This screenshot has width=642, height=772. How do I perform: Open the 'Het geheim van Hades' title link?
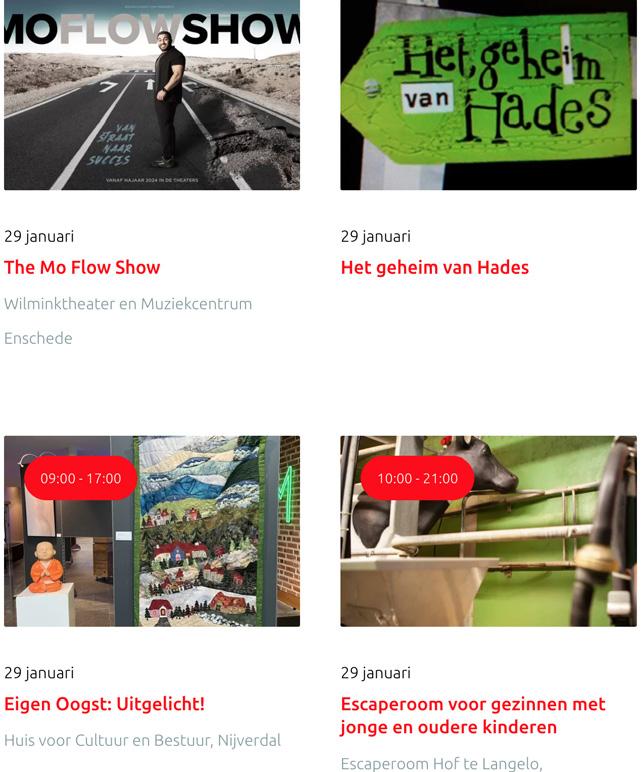(434, 267)
